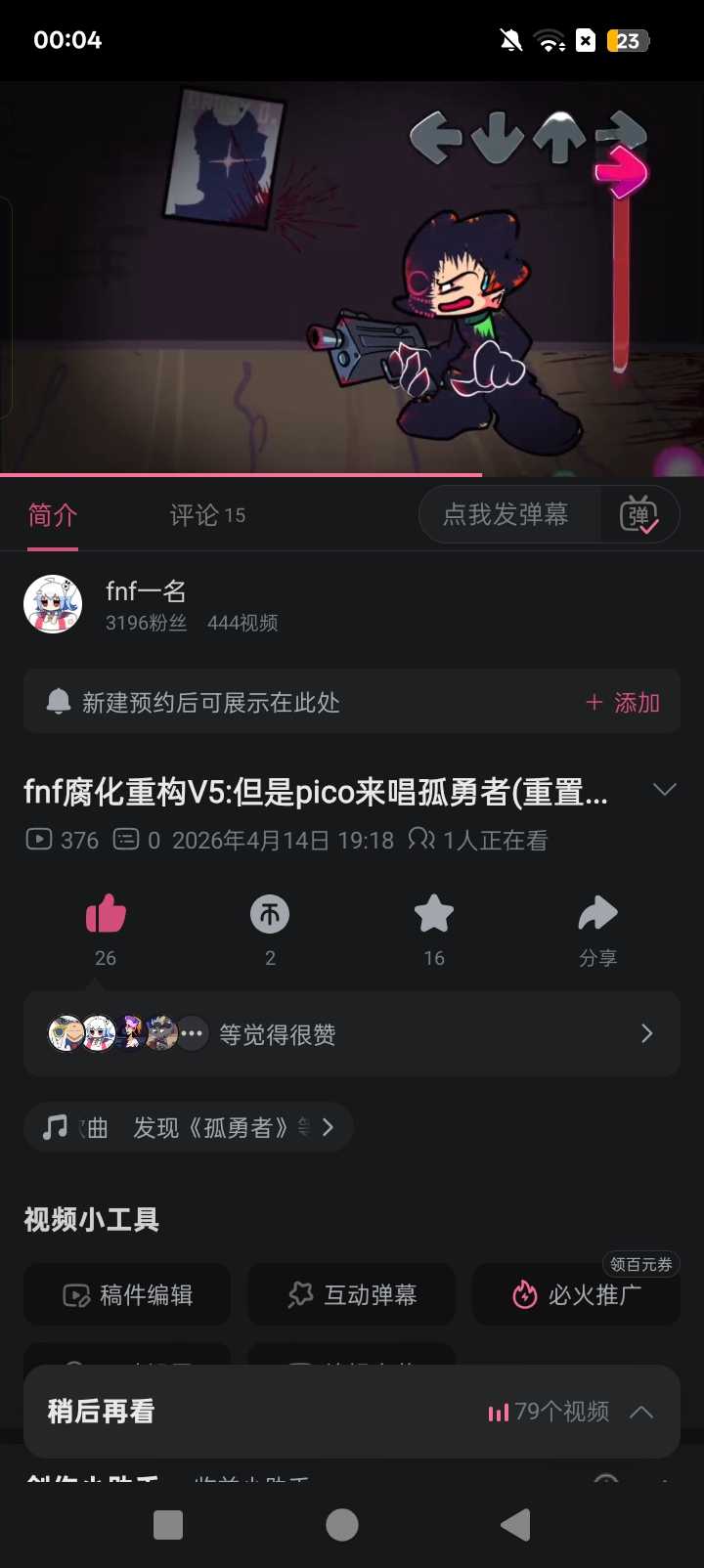Open 互动弹幕 tool
This screenshot has height=1568, width=704.
click(352, 1295)
